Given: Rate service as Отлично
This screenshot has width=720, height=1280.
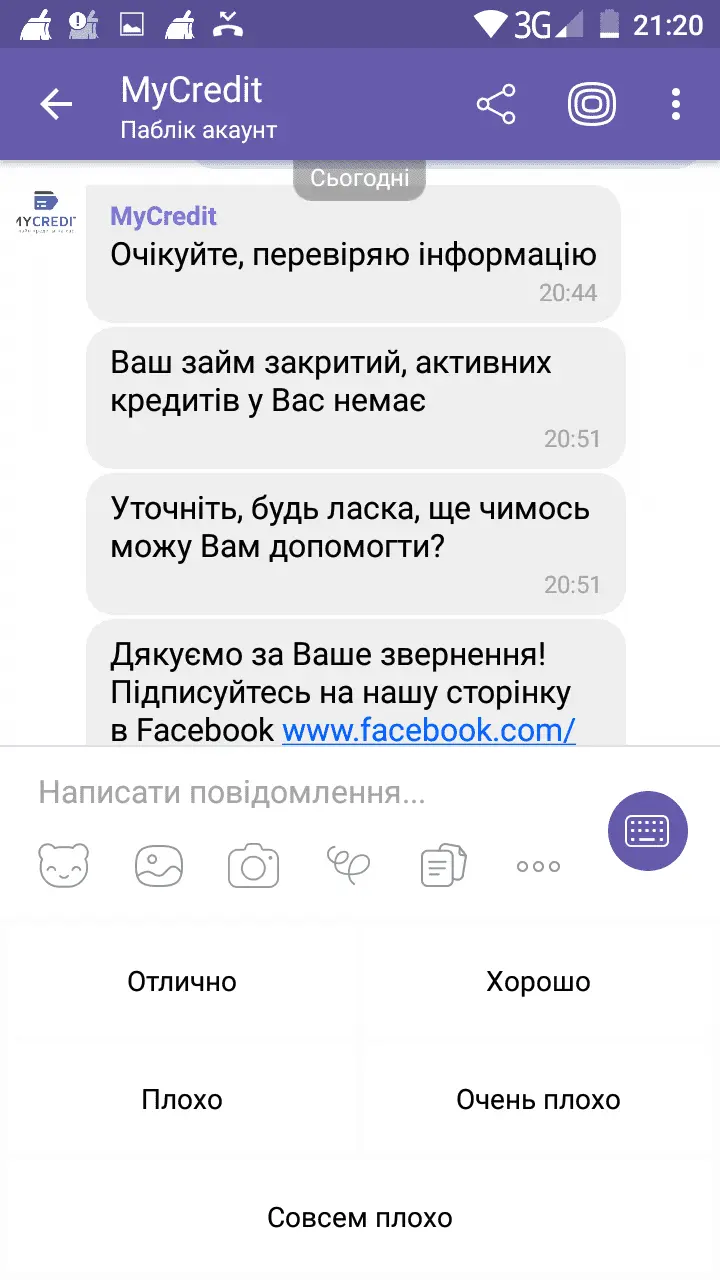Looking at the screenshot, I should (x=182, y=982).
